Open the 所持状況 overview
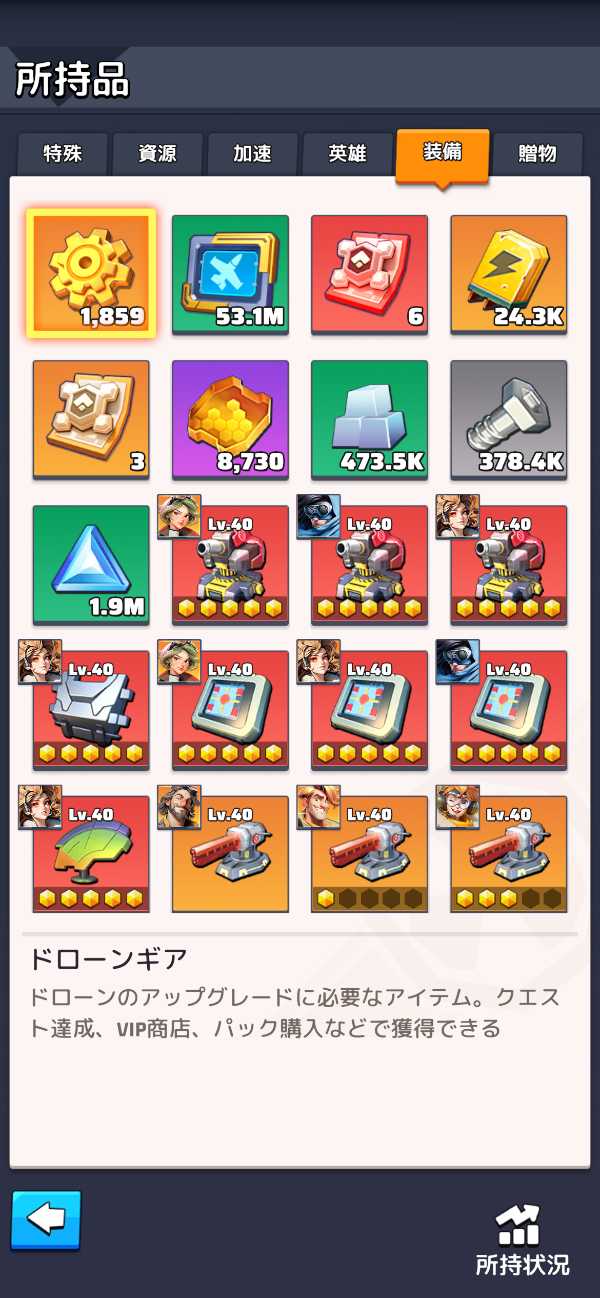 pyautogui.click(x=522, y=1240)
